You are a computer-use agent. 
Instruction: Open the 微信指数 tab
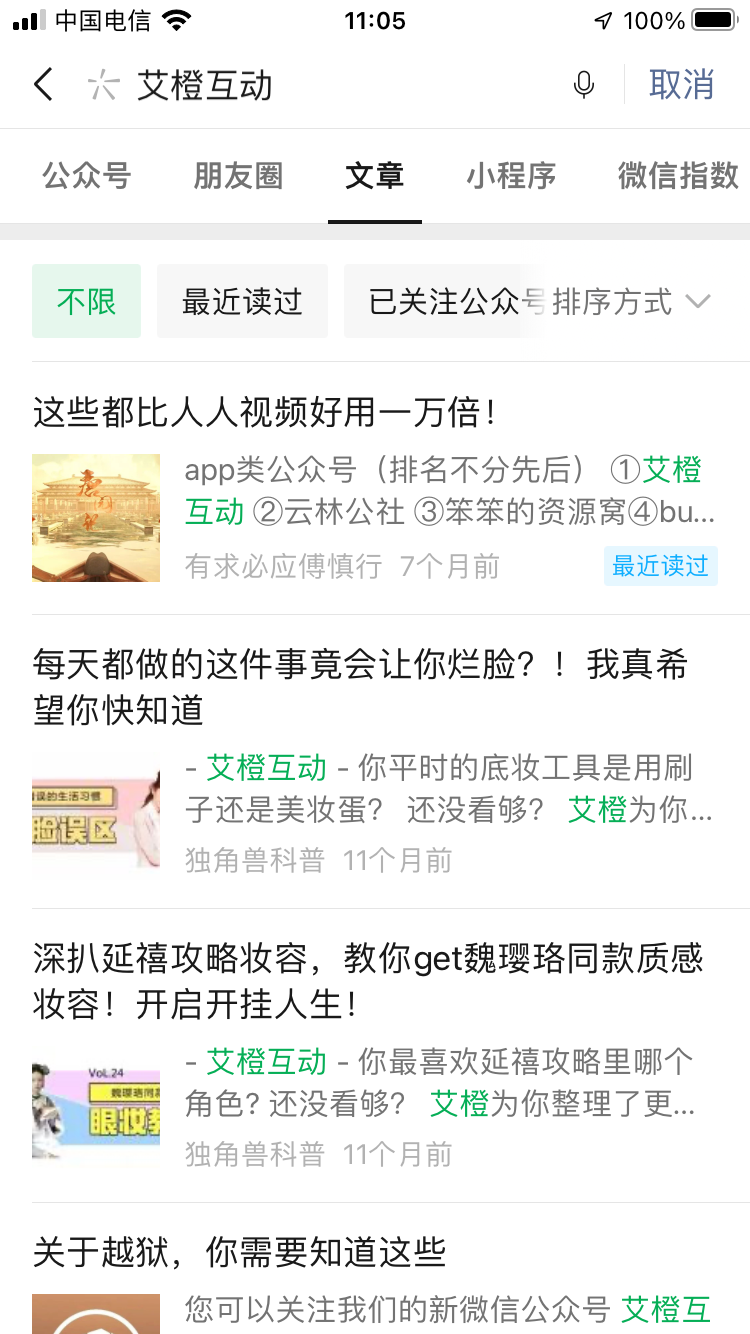pyautogui.click(x=678, y=176)
